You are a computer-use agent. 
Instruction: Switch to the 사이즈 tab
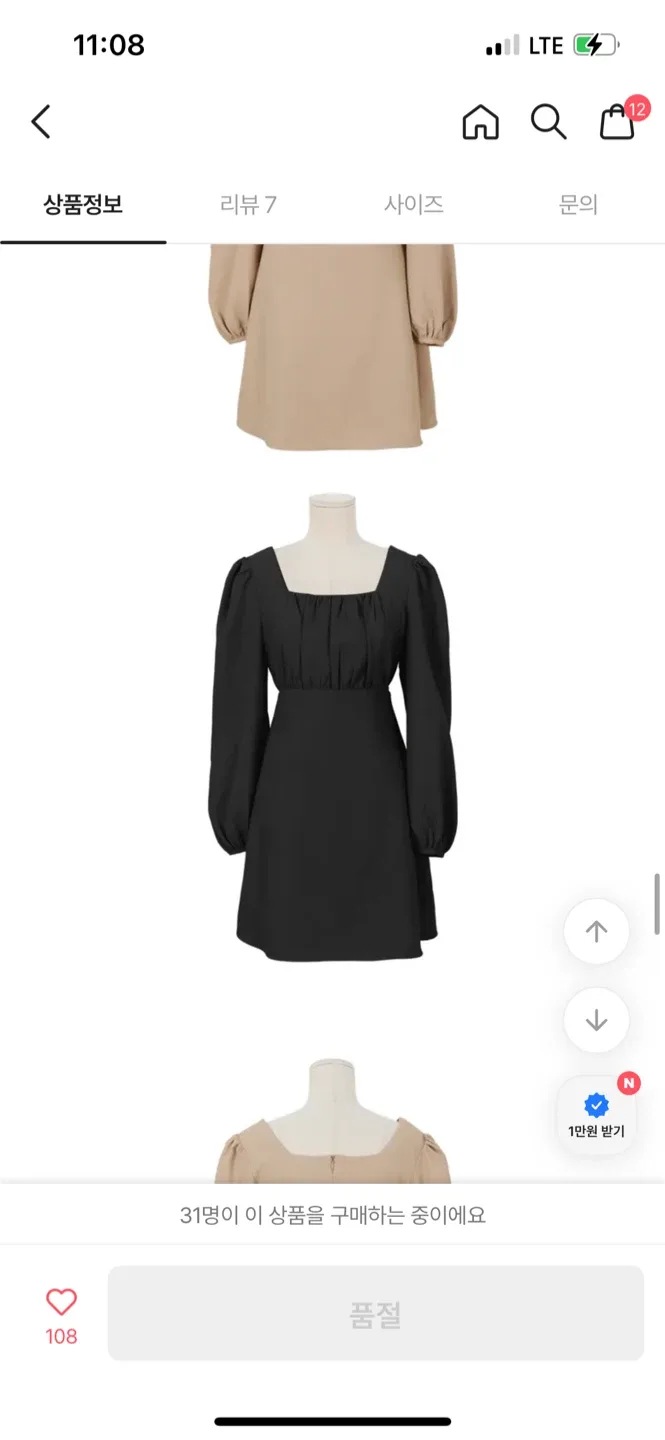click(413, 205)
